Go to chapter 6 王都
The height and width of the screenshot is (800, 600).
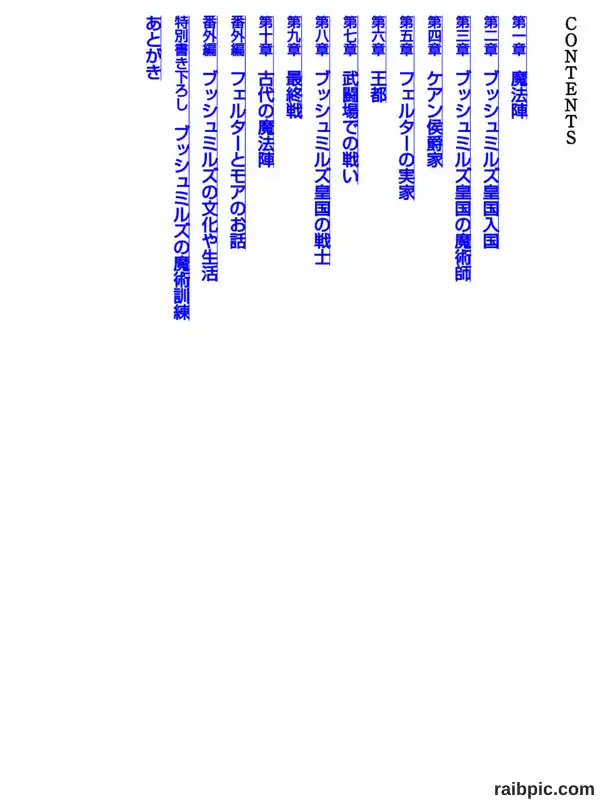[x=379, y=59]
